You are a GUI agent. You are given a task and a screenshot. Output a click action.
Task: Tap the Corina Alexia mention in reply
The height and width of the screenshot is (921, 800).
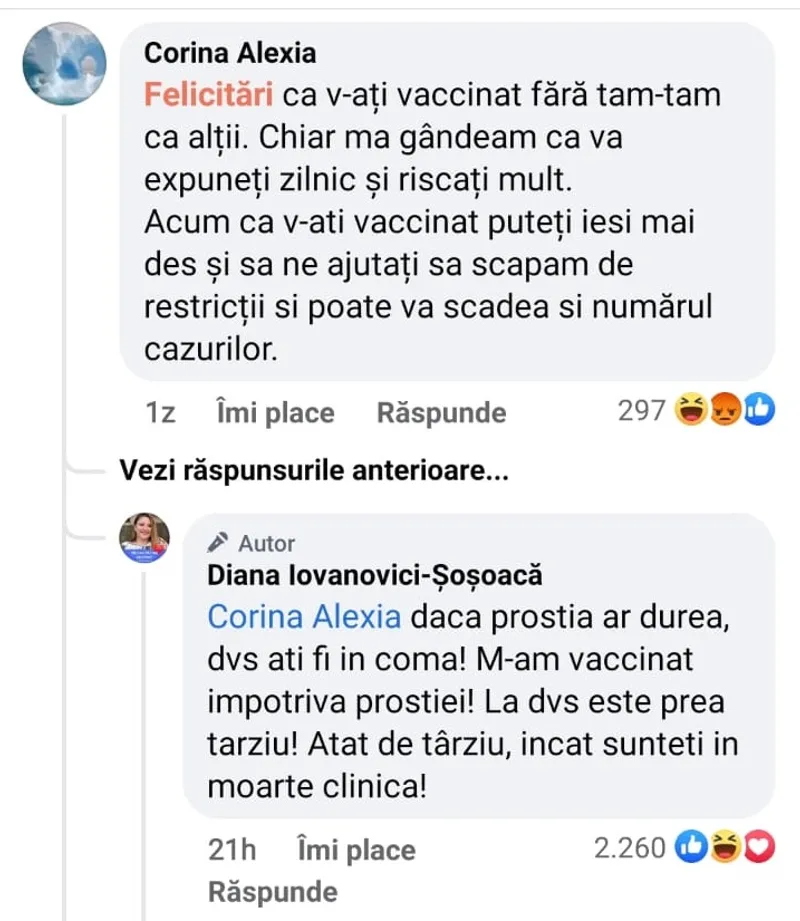tap(304, 617)
